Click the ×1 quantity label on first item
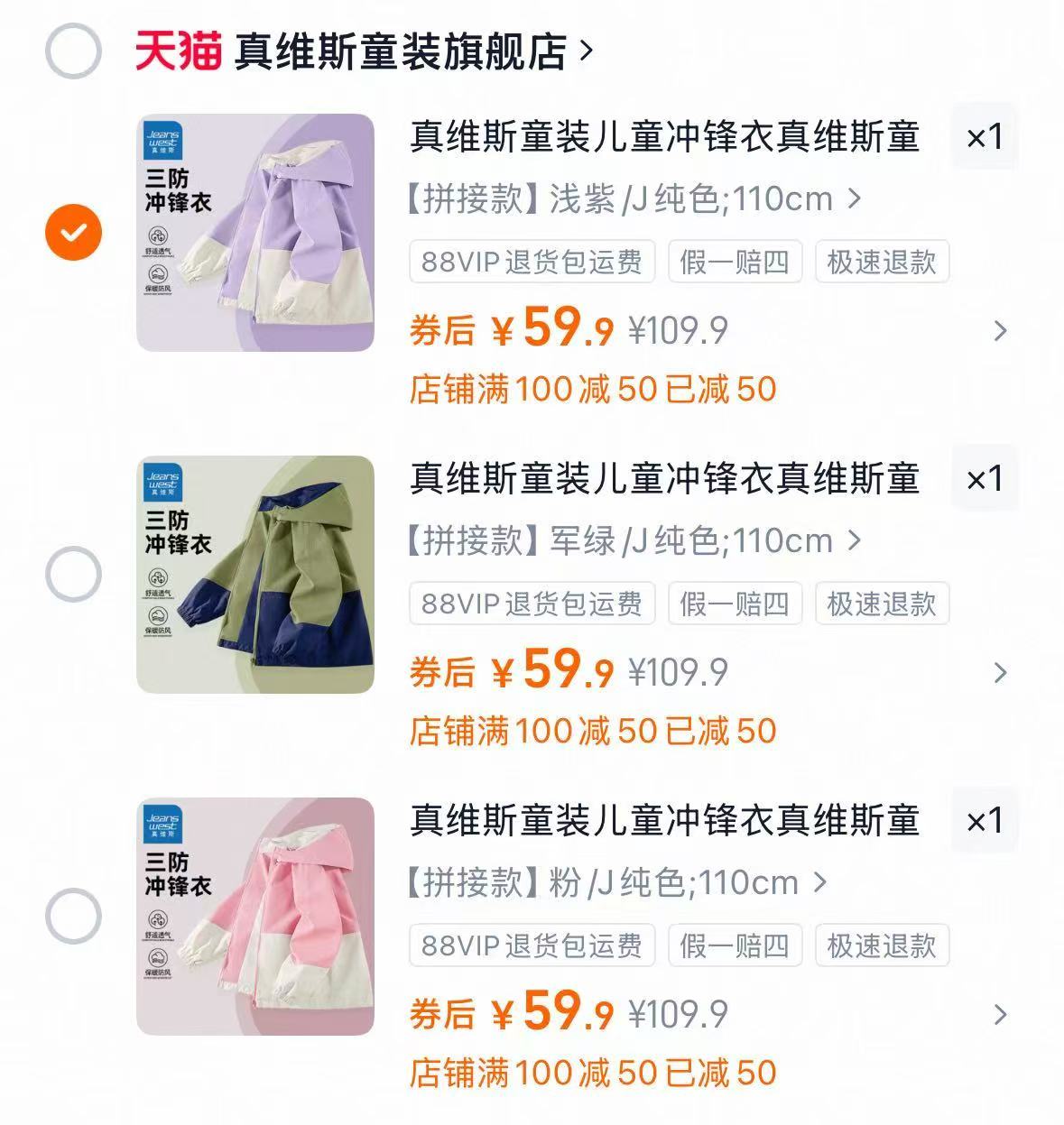The image size is (1064, 1125). click(x=985, y=137)
